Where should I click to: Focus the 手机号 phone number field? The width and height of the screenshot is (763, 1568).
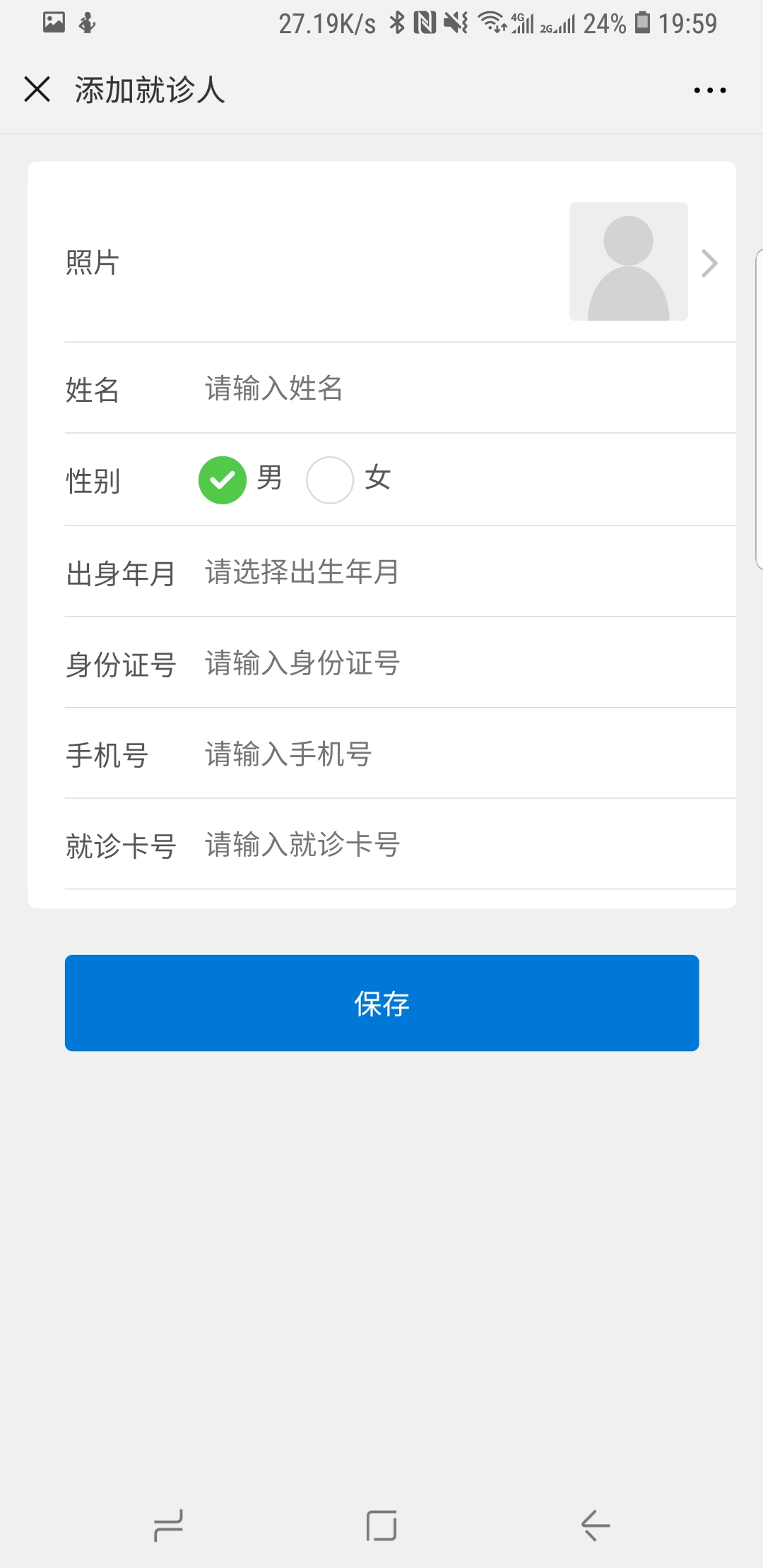pyautogui.click(x=466, y=754)
